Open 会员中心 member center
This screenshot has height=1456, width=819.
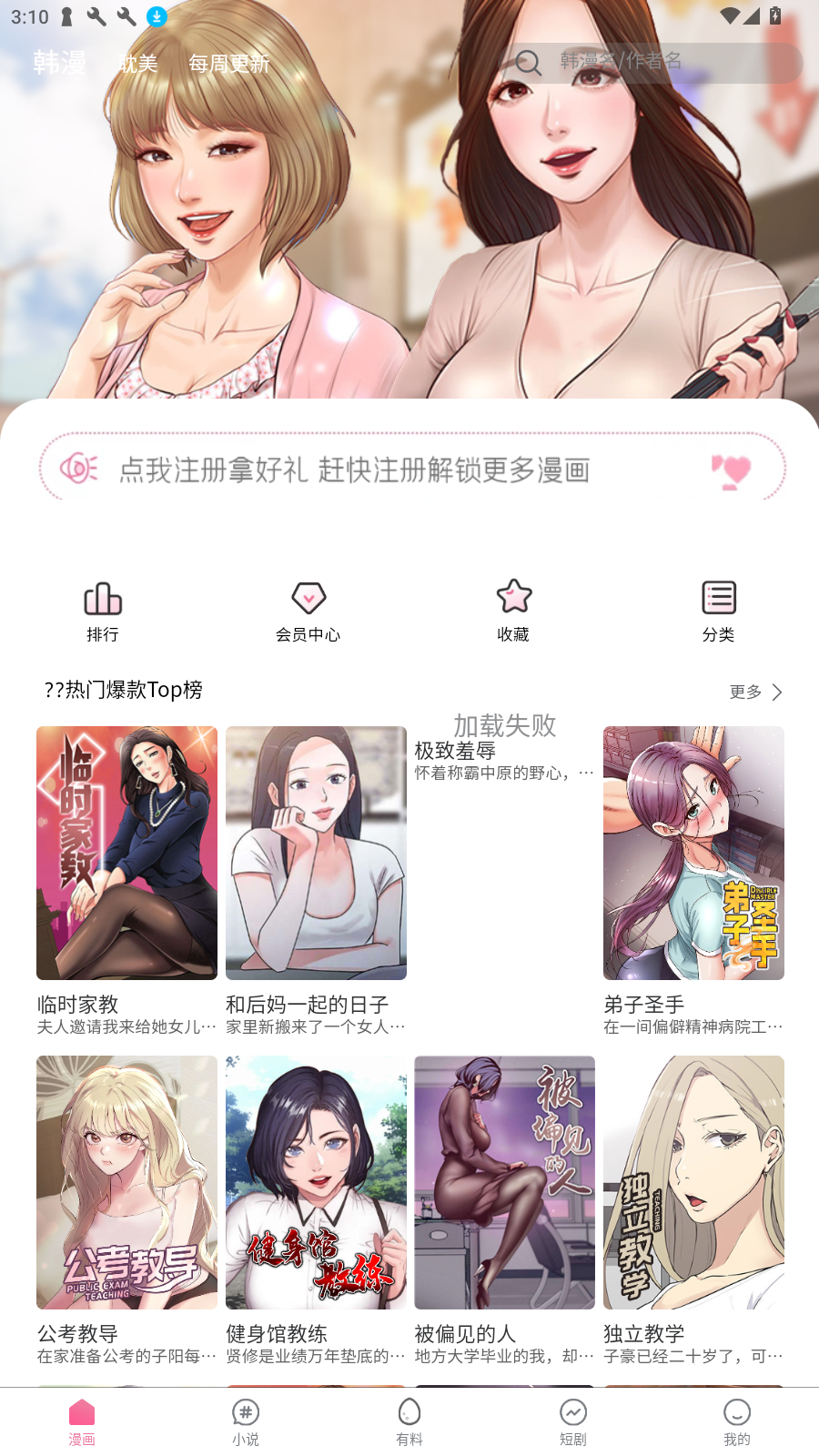click(308, 611)
